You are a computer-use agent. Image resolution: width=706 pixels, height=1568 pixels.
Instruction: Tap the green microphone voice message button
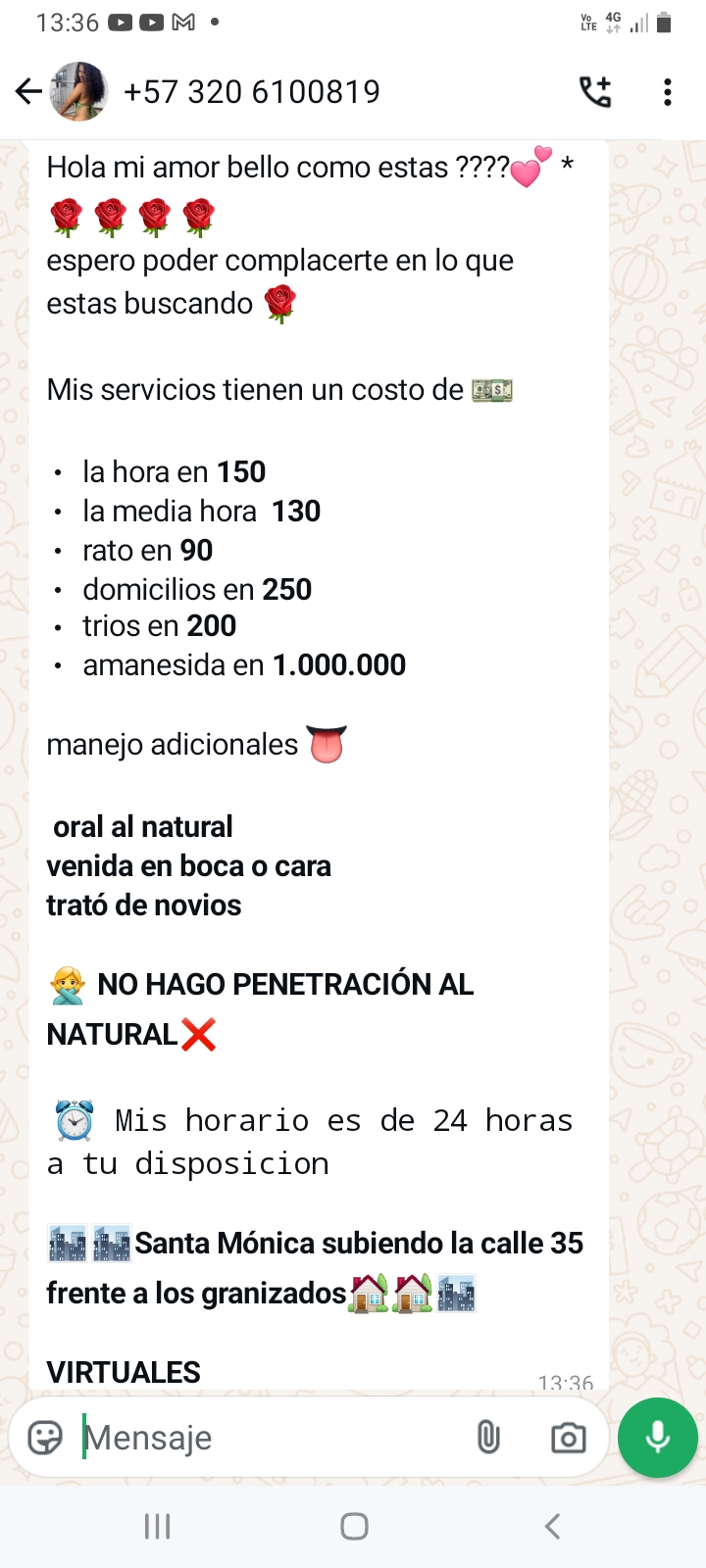click(658, 1438)
